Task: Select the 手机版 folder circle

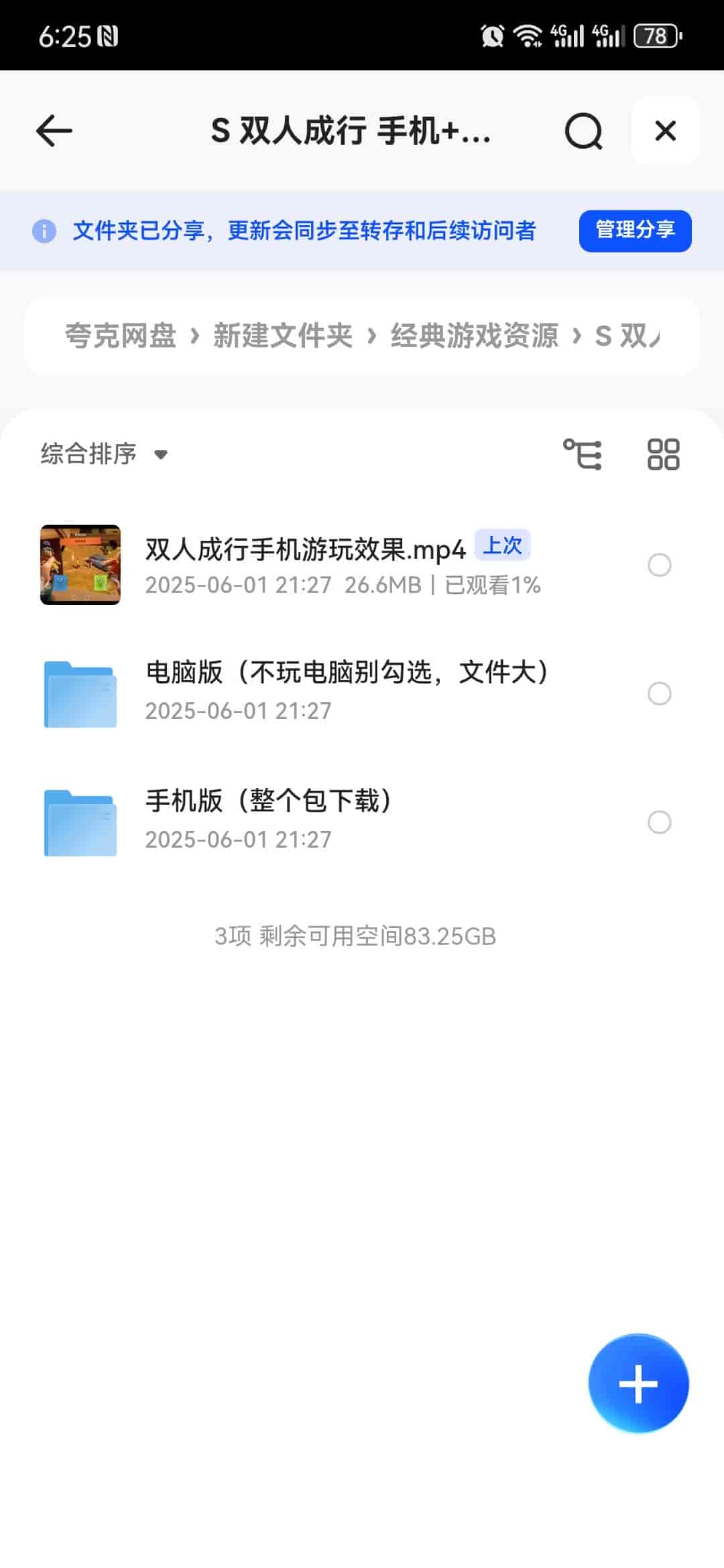Action: [x=659, y=822]
